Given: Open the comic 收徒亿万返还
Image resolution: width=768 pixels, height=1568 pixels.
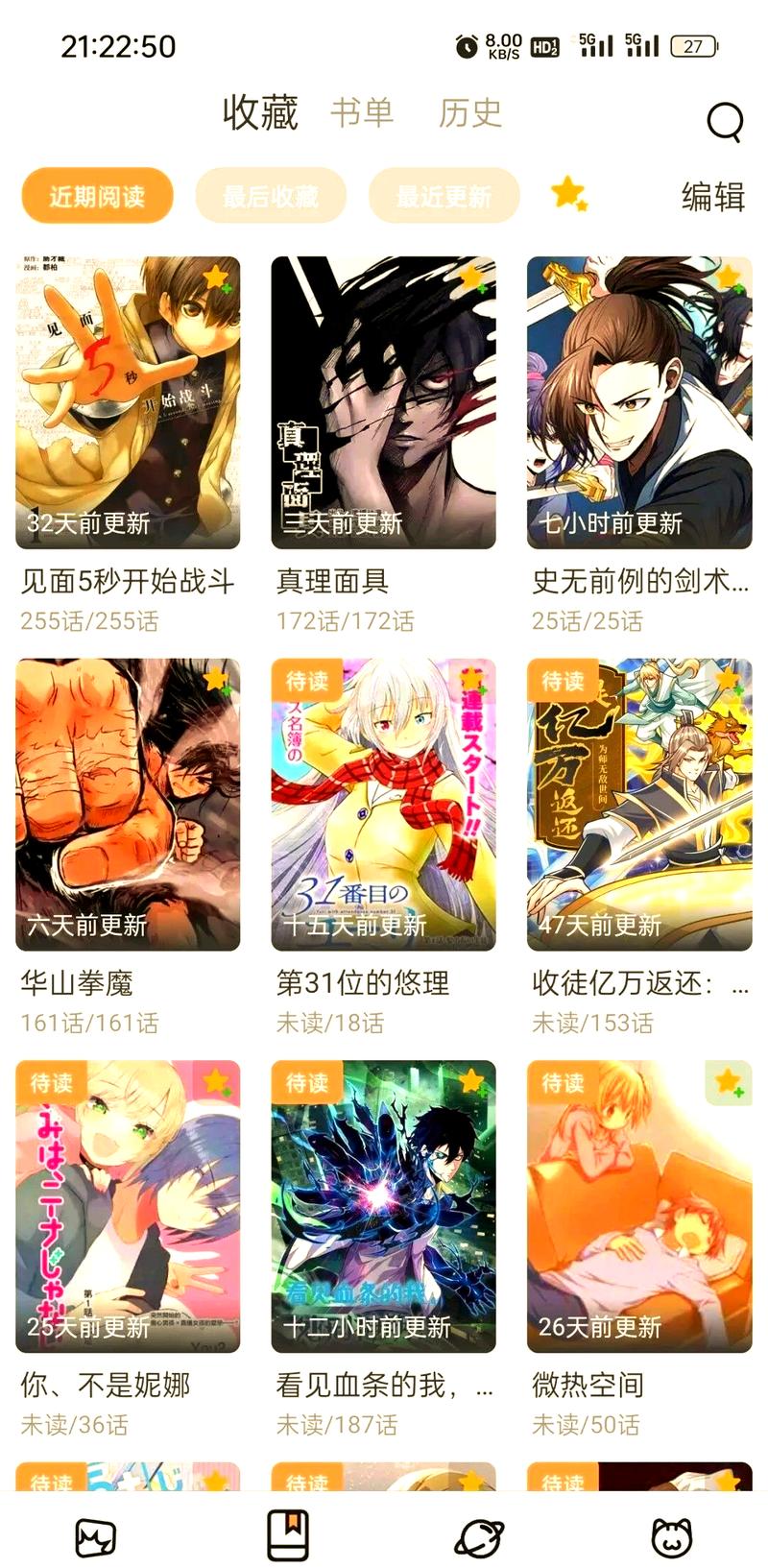Looking at the screenshot, I should tap(639, 805).
